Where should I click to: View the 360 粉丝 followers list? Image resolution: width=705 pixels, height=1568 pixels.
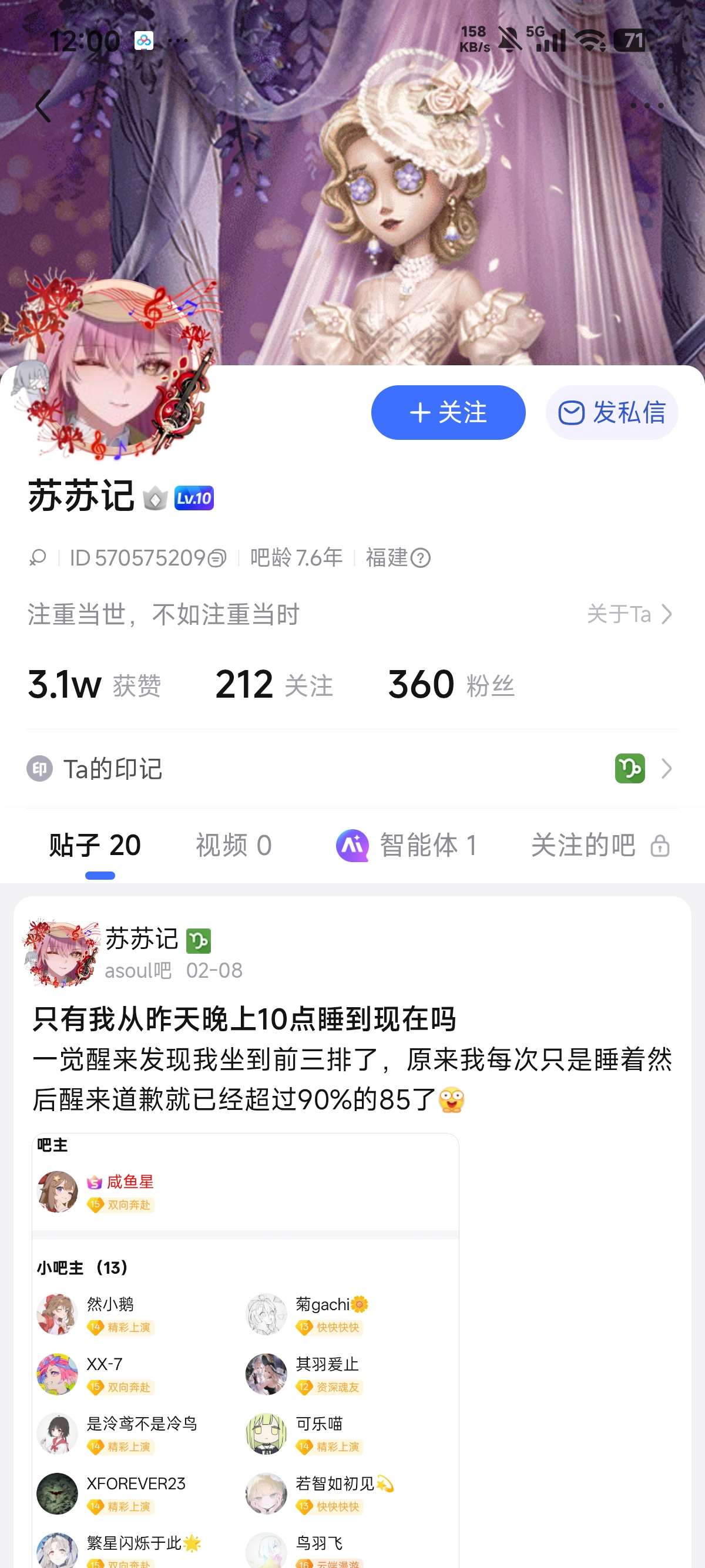451,684
